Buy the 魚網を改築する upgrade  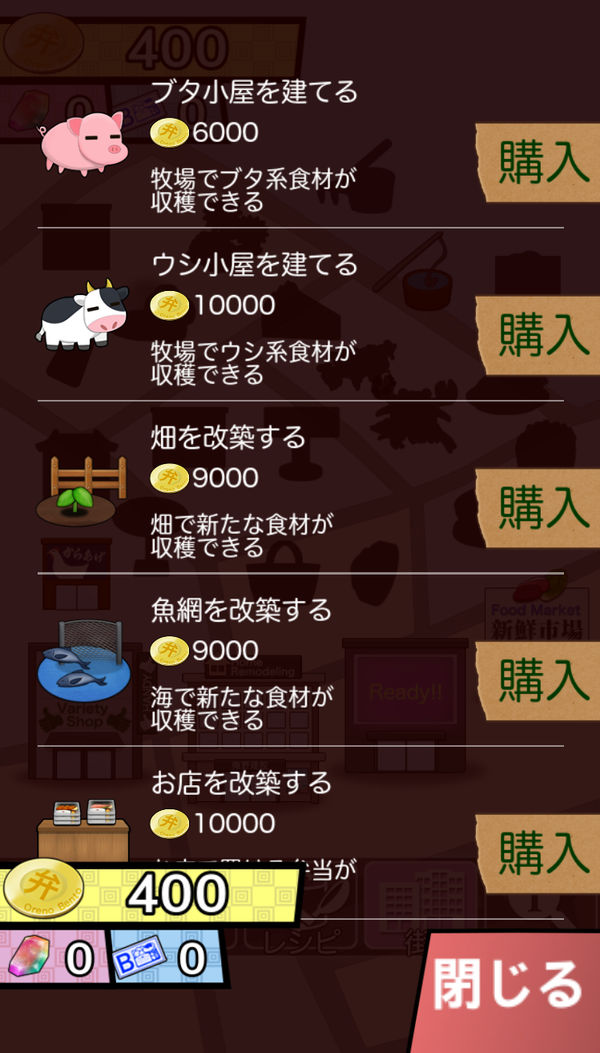point(538,680)
